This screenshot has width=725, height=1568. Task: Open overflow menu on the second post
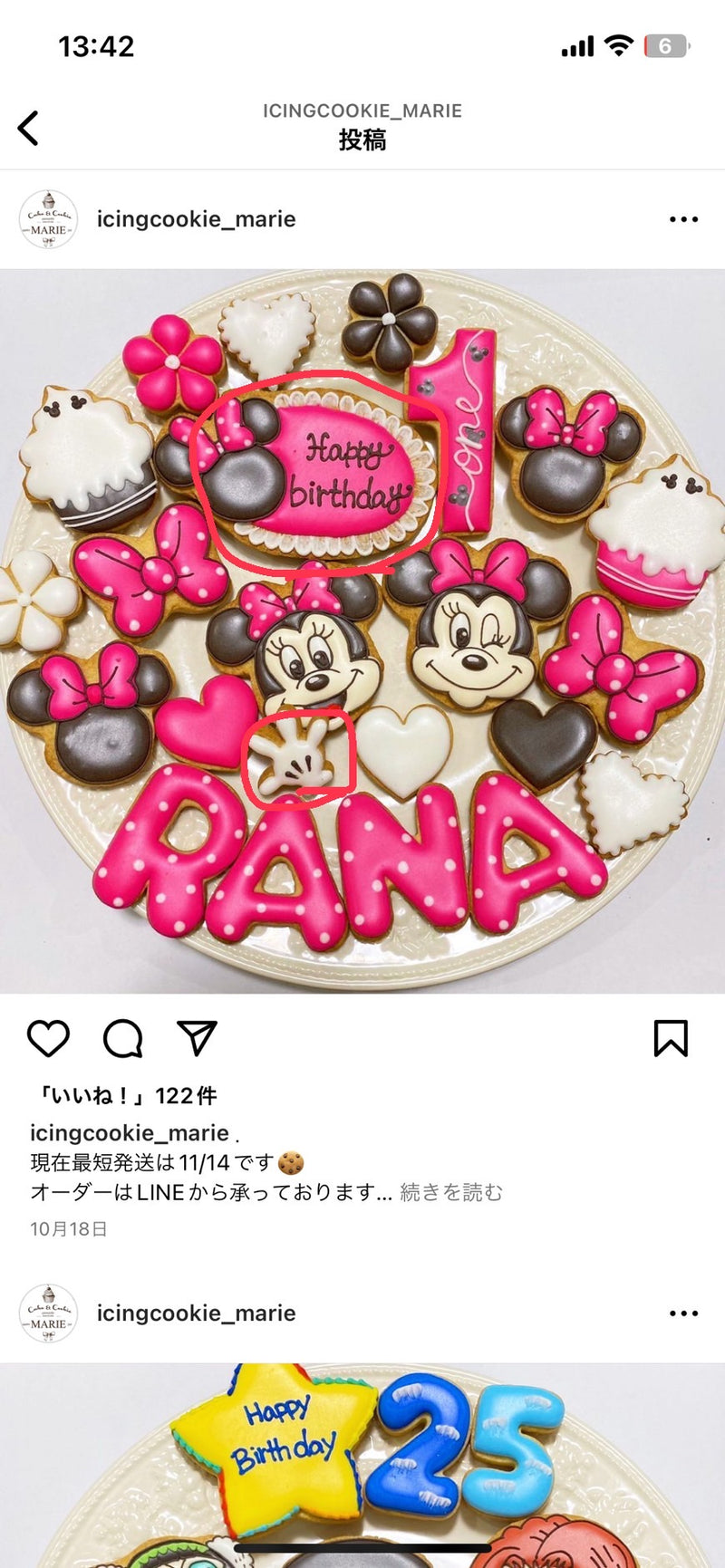(683, 1313)
